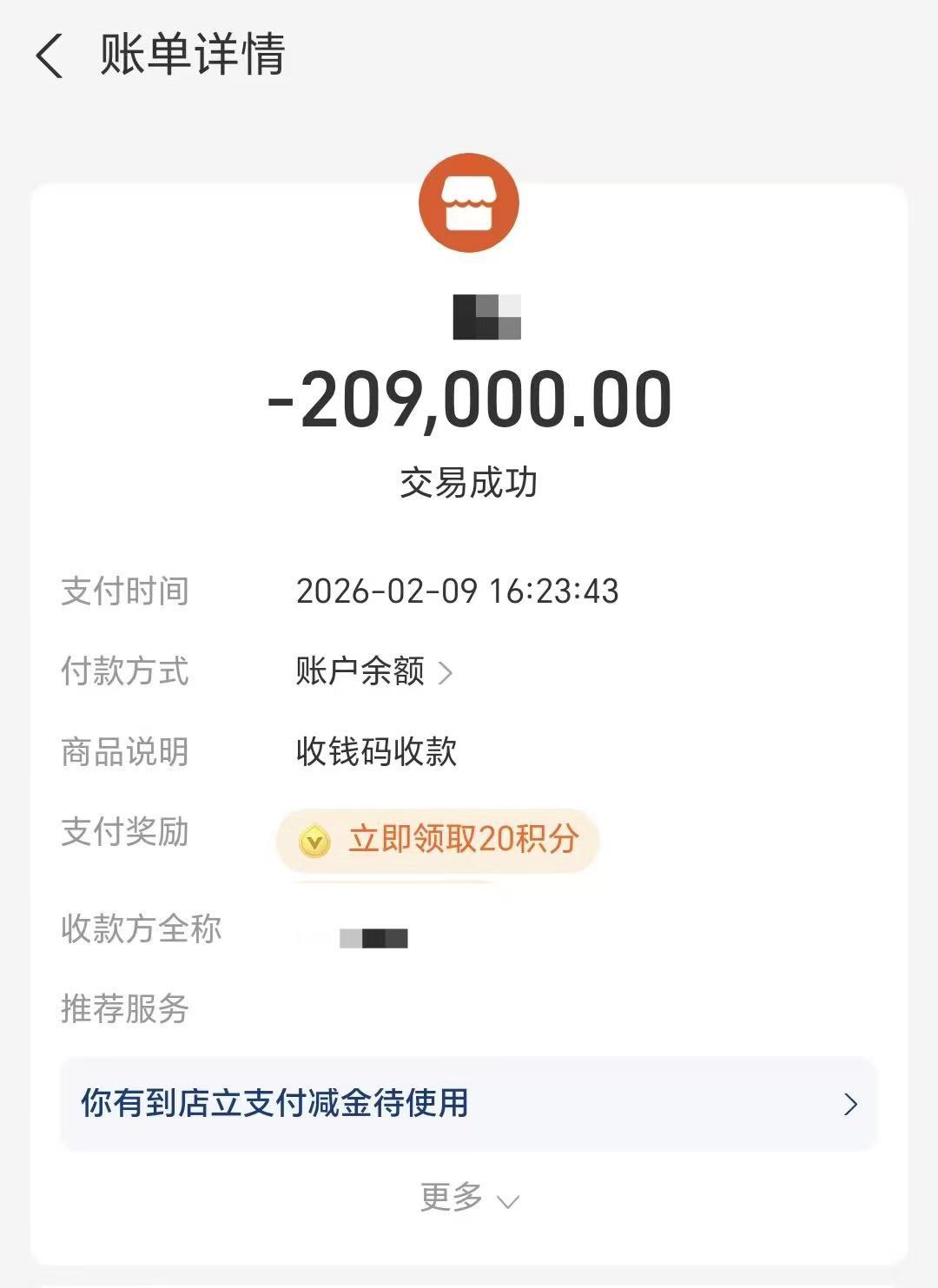Open the merchant shop icon
This screenshot has height=1288, width=938.
[469, 202]
